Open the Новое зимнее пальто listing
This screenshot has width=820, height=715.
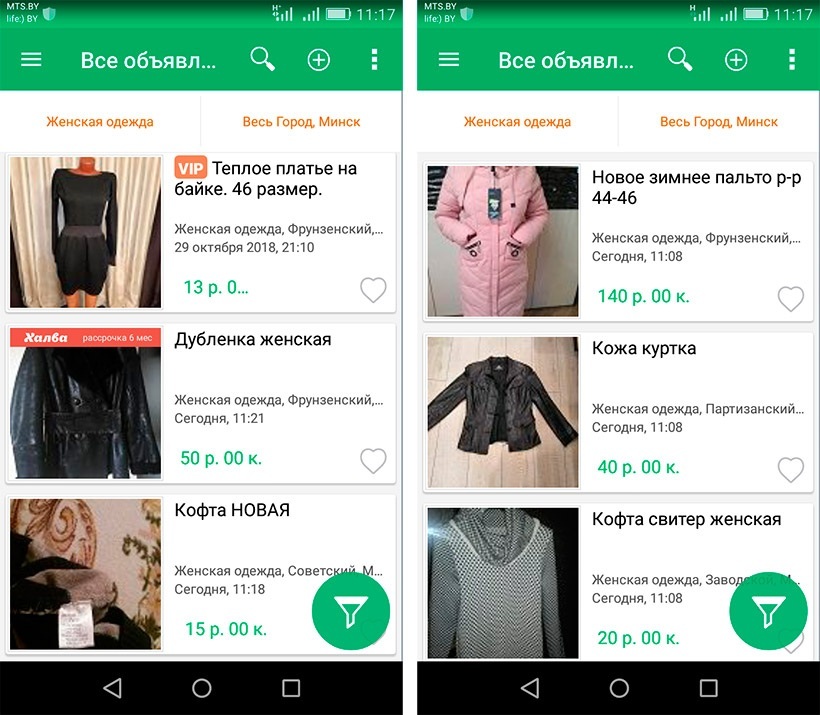click(x=696, y=187)
